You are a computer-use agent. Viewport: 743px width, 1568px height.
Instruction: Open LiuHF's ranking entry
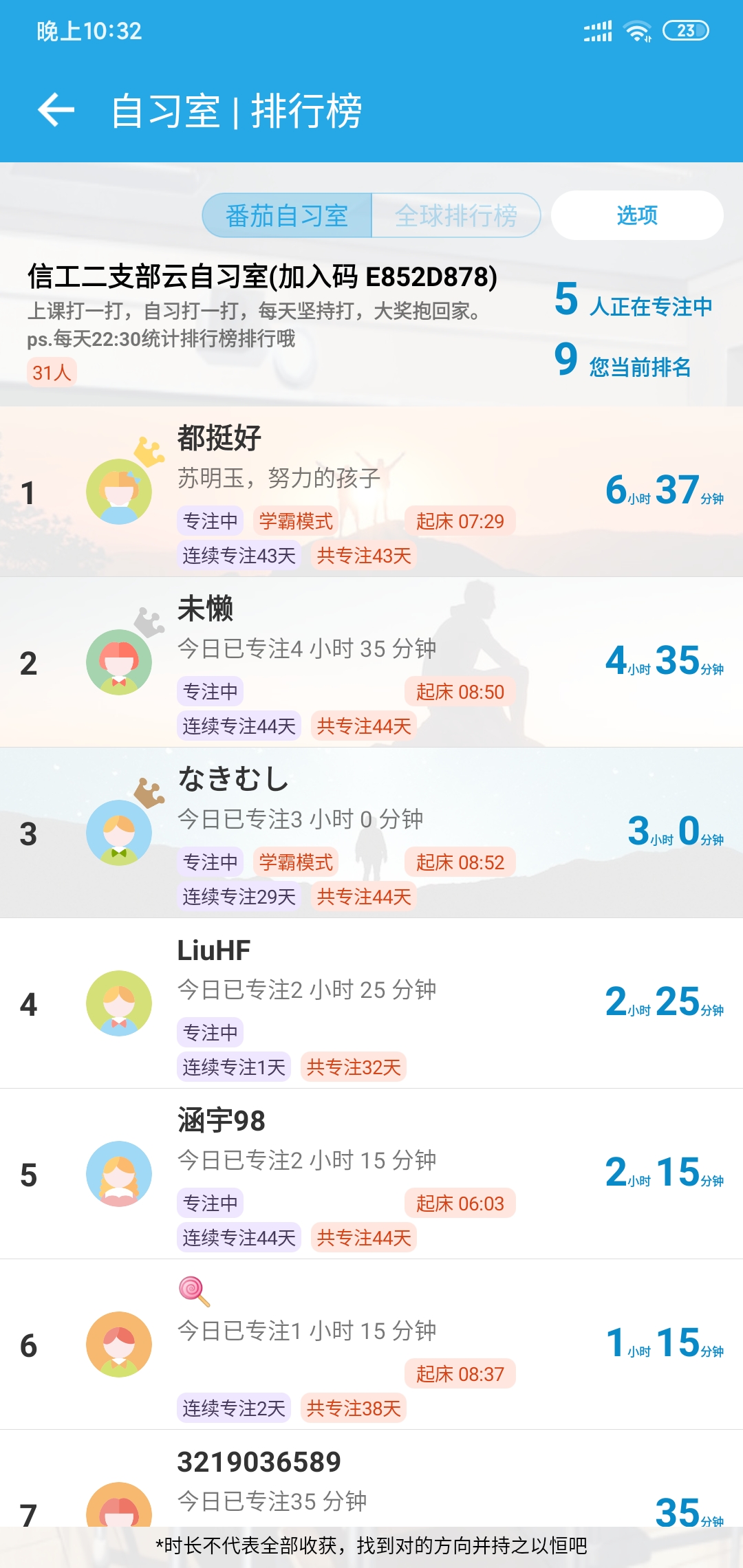point(371,1003)
